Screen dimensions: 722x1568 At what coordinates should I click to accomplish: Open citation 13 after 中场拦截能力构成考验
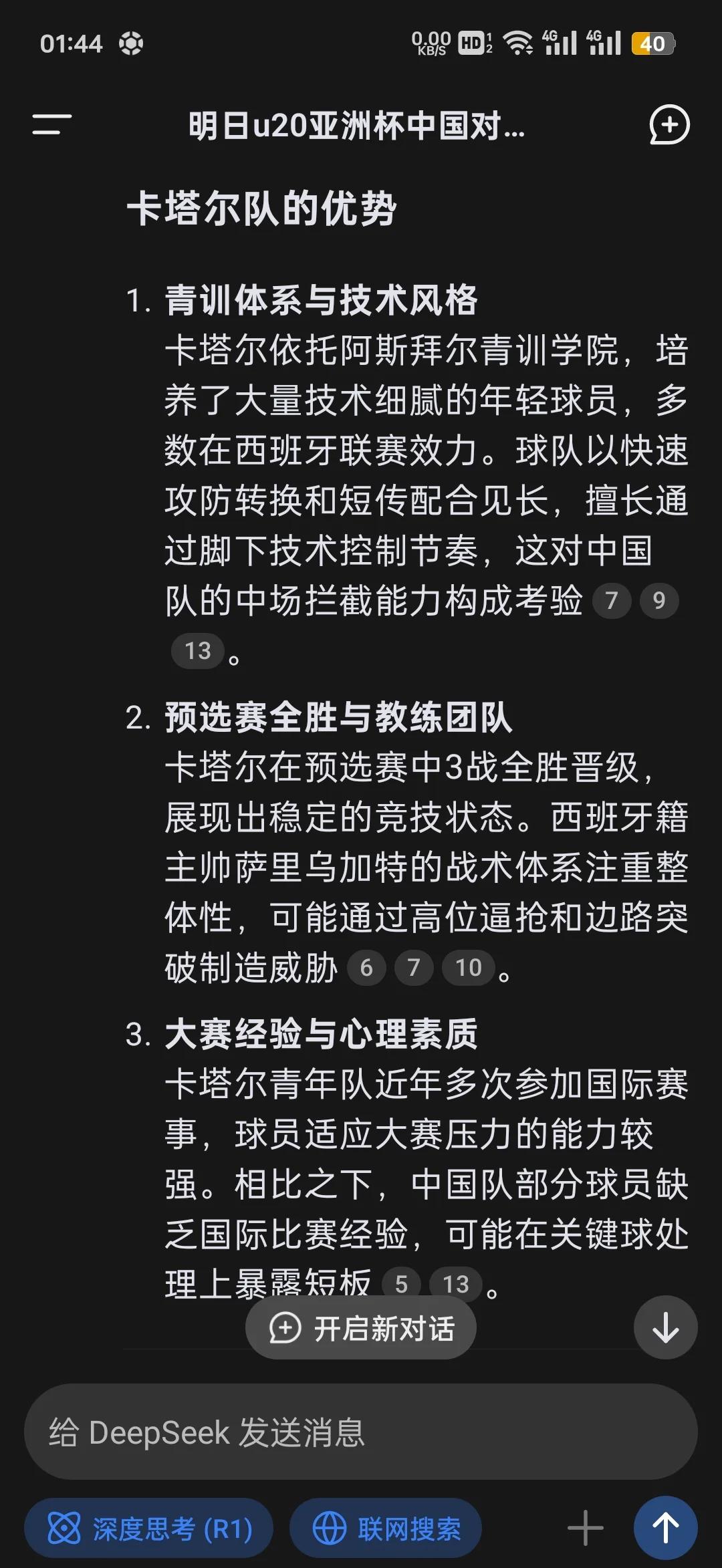click(198, 650)
